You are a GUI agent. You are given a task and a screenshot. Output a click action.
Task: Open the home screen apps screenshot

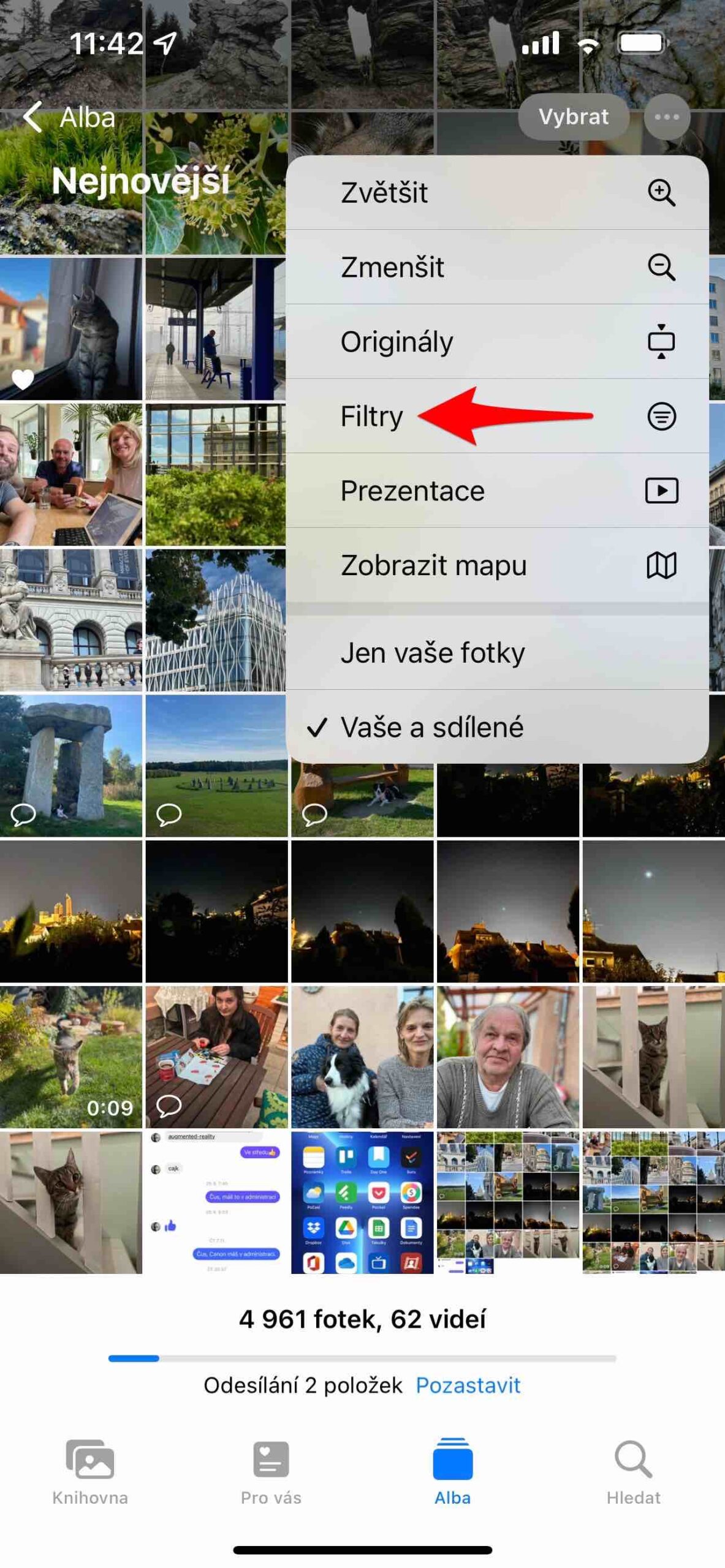click(x=362, y=1202)
